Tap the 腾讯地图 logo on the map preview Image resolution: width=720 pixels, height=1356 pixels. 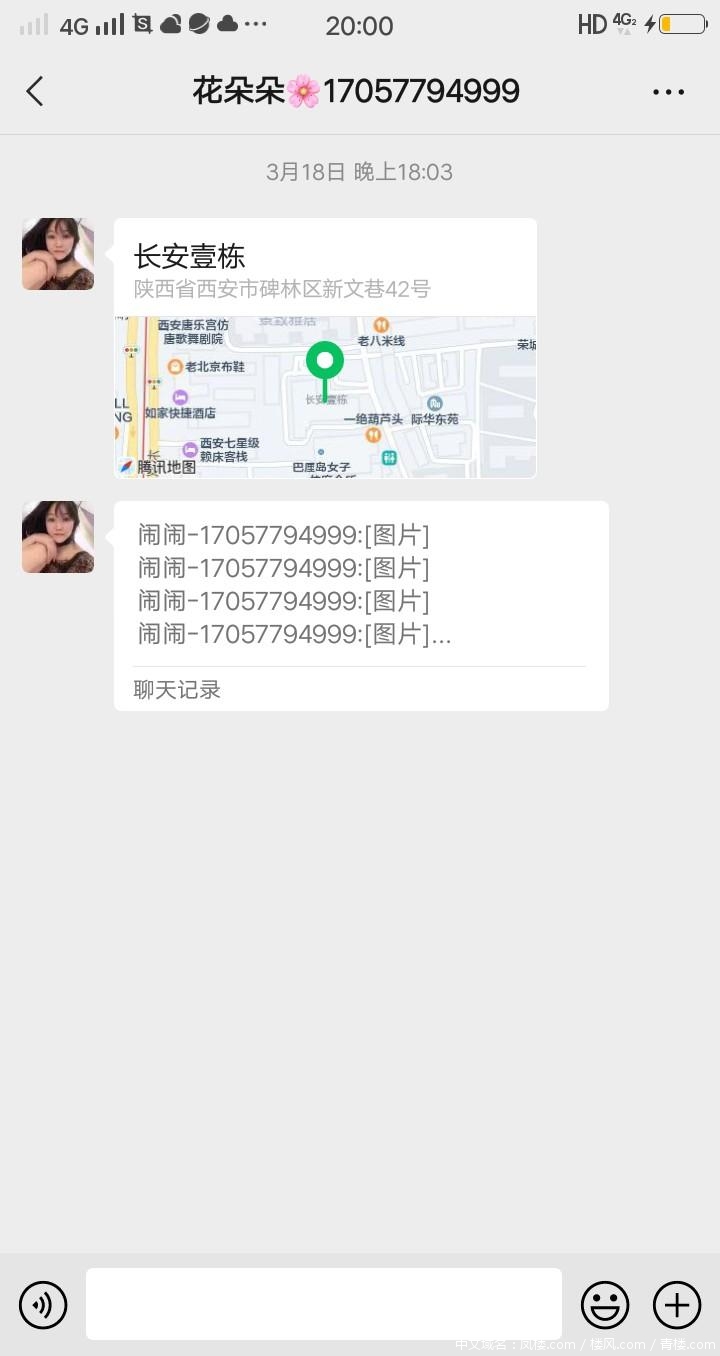click(155, 466)
